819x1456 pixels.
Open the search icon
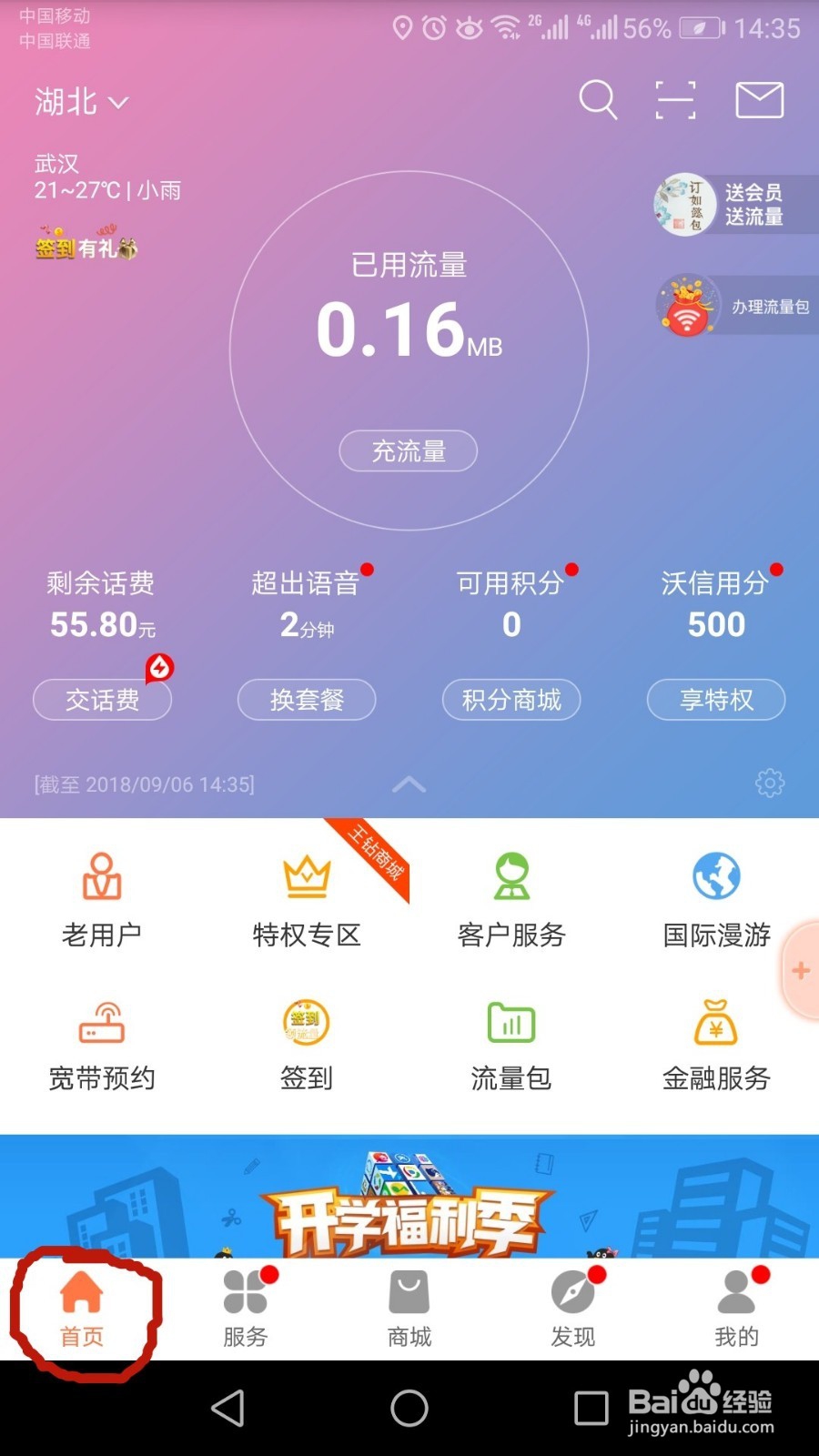tap(598, 100)
